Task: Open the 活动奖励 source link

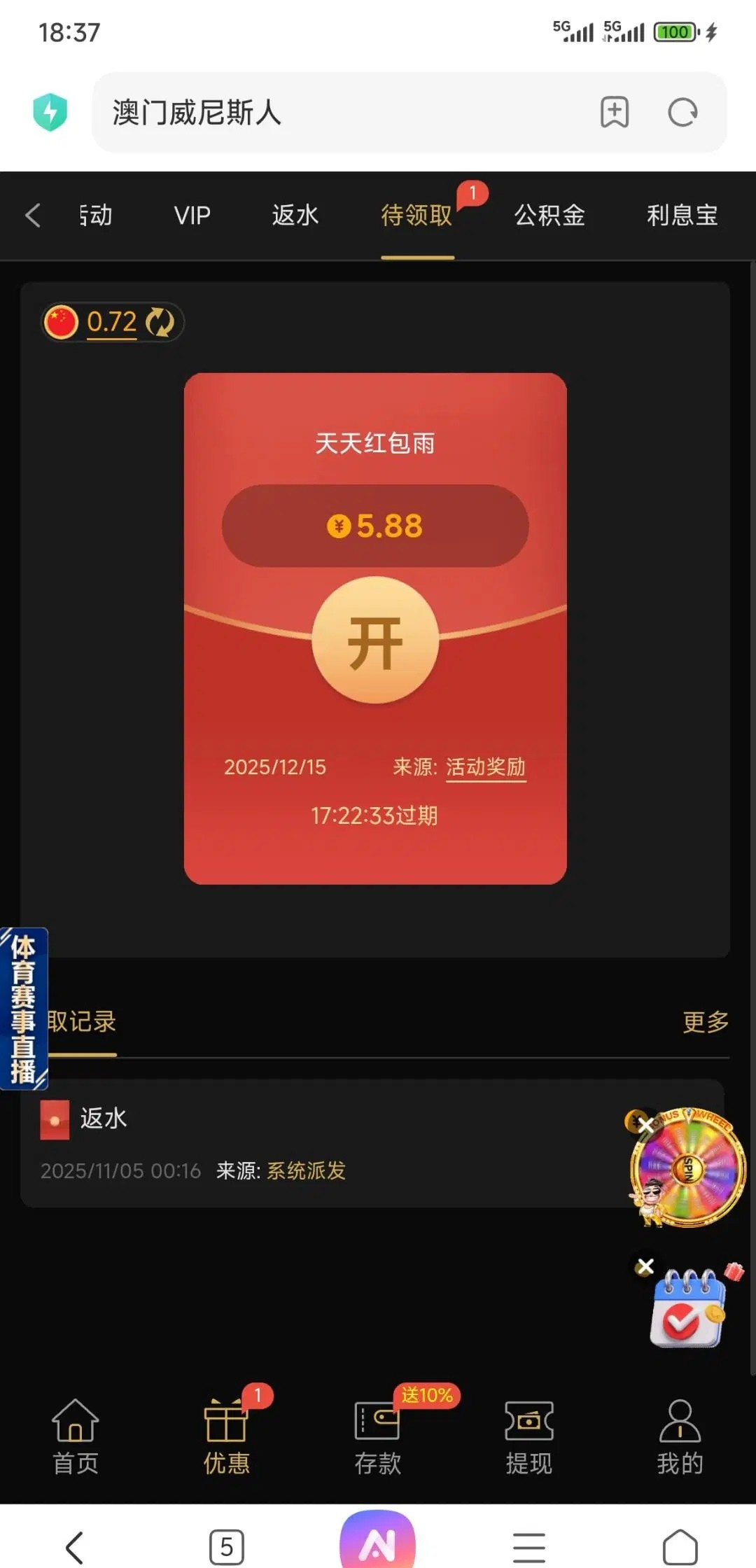Action: 485,767
